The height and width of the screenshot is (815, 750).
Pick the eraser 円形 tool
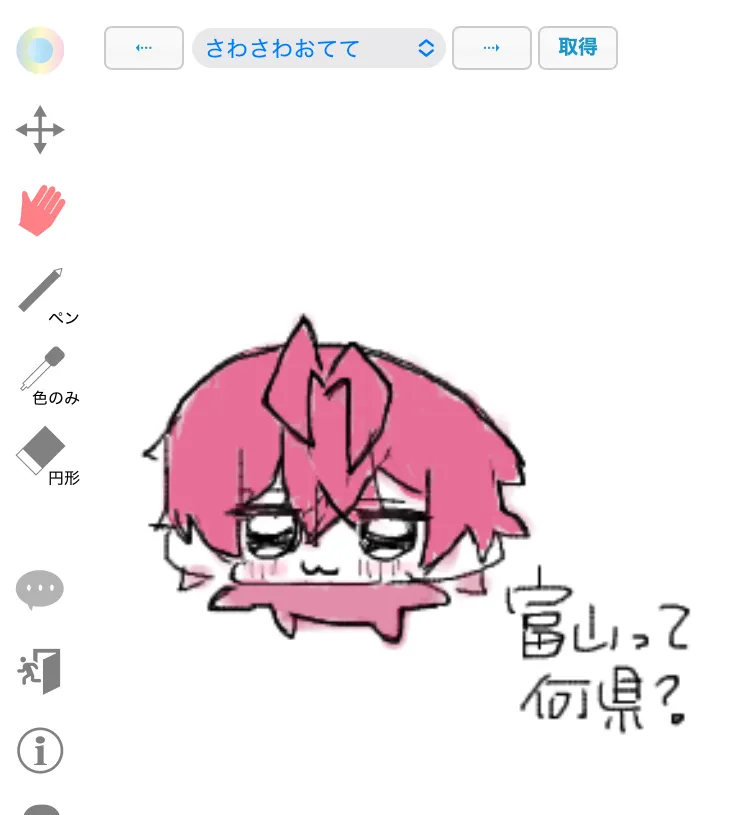[41, 451]
